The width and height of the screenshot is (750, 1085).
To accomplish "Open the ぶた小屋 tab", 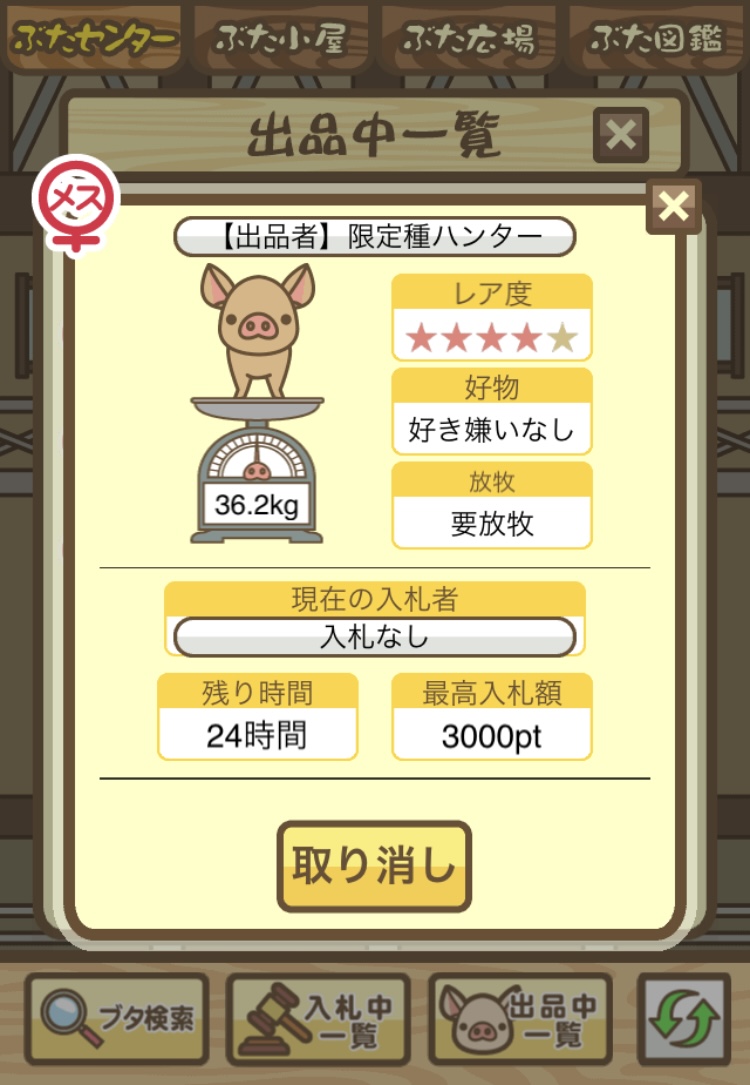I will click(281, 37).
